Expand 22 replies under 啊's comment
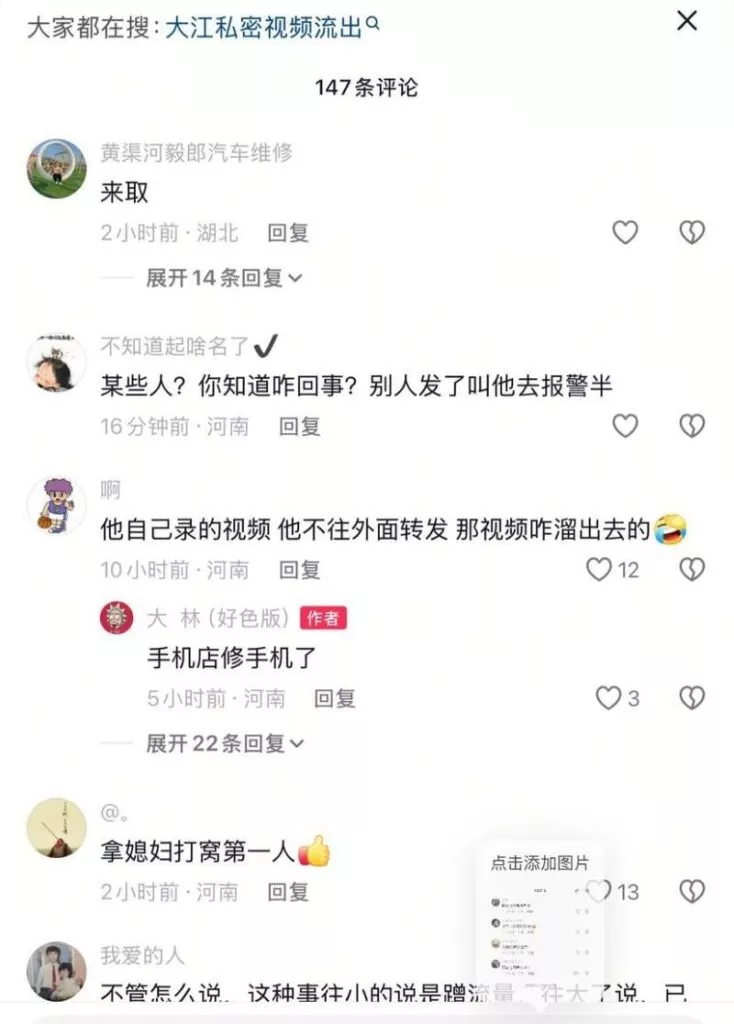This screenshot has height=1024, width=734. [x=224, y=743]
